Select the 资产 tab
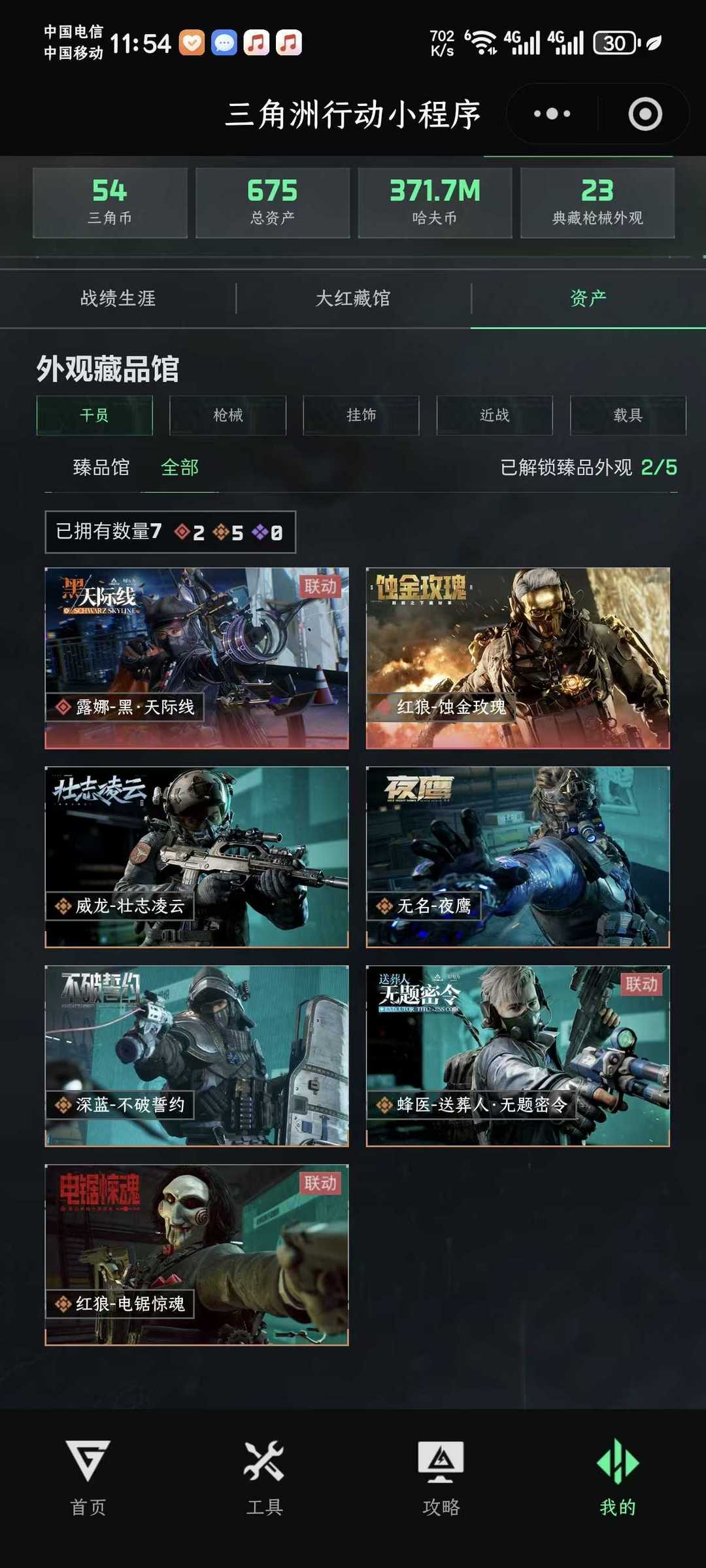This screenshot has height=1568, width=706. (588, 298)
